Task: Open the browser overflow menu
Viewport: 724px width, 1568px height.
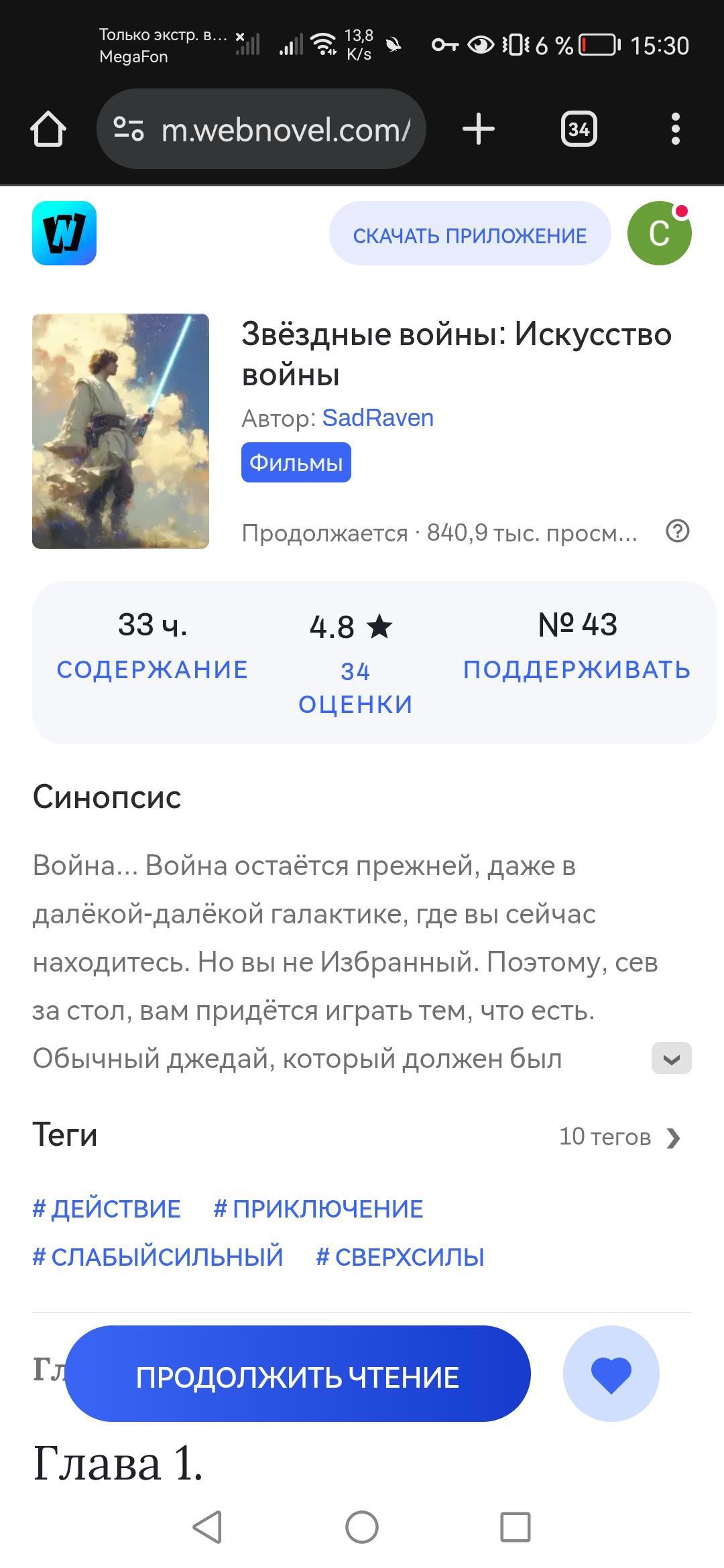Action: (x=675, y=129)
